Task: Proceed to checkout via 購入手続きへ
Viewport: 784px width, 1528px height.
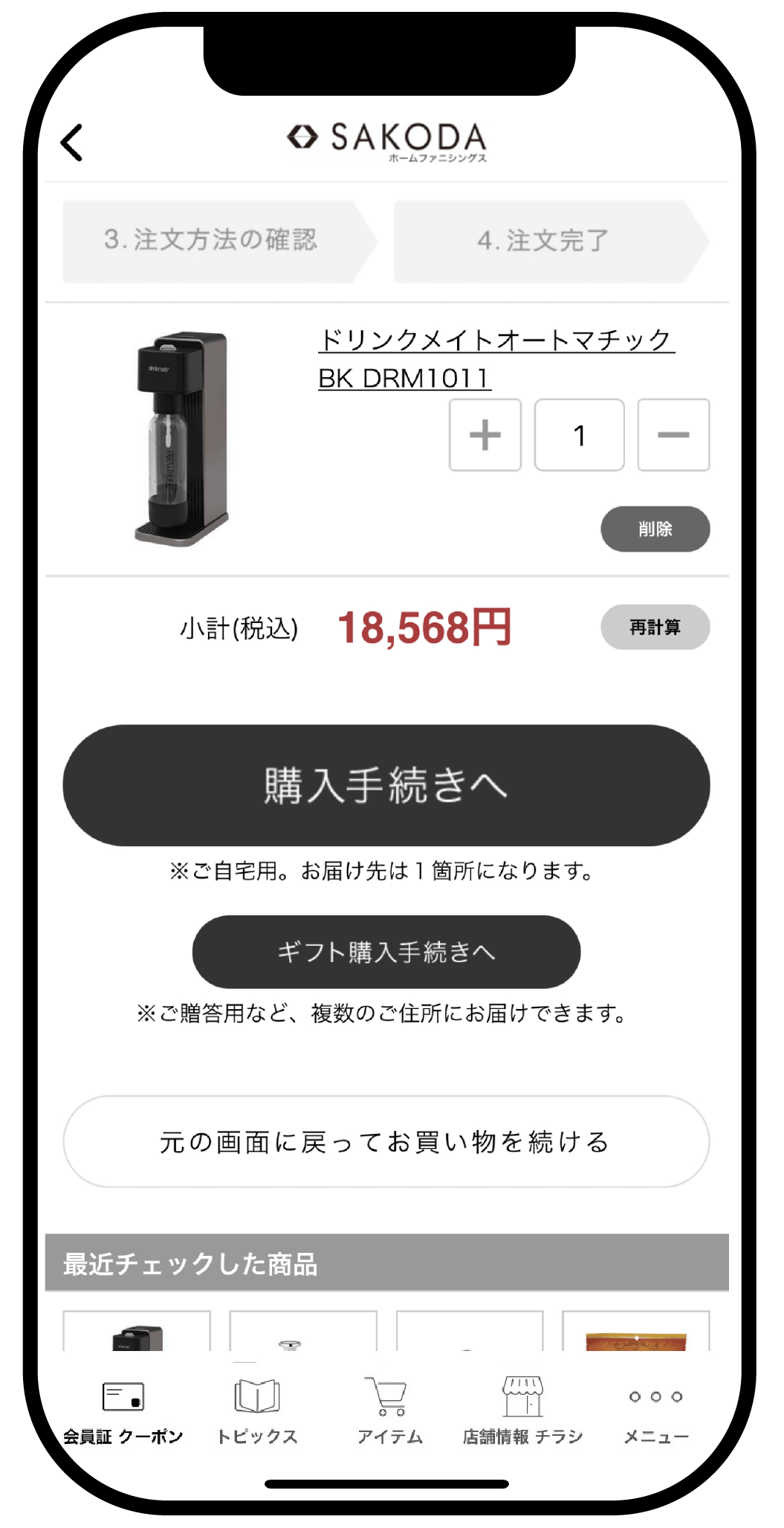Action: (x=386, y=785)
